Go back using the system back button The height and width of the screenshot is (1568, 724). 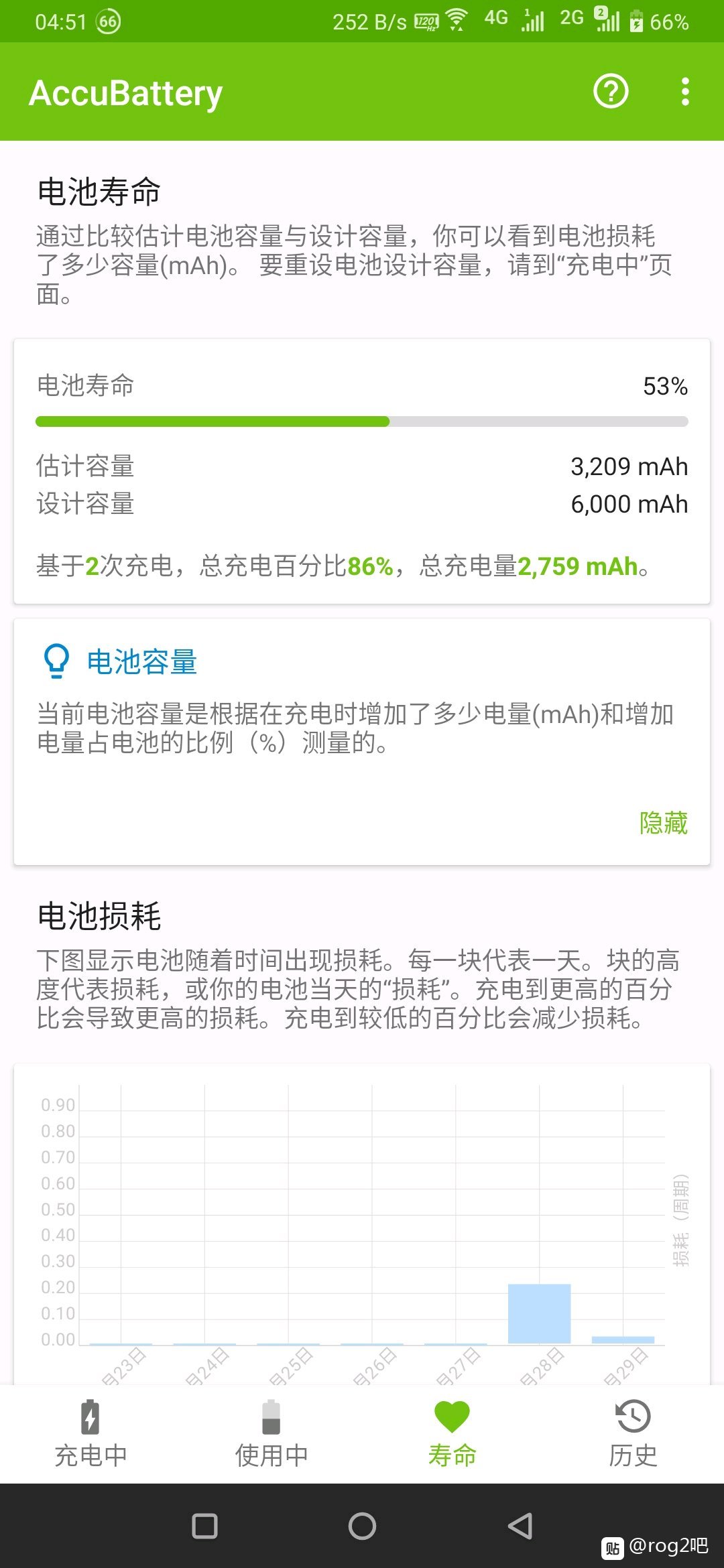click(x=520, y=1526)
